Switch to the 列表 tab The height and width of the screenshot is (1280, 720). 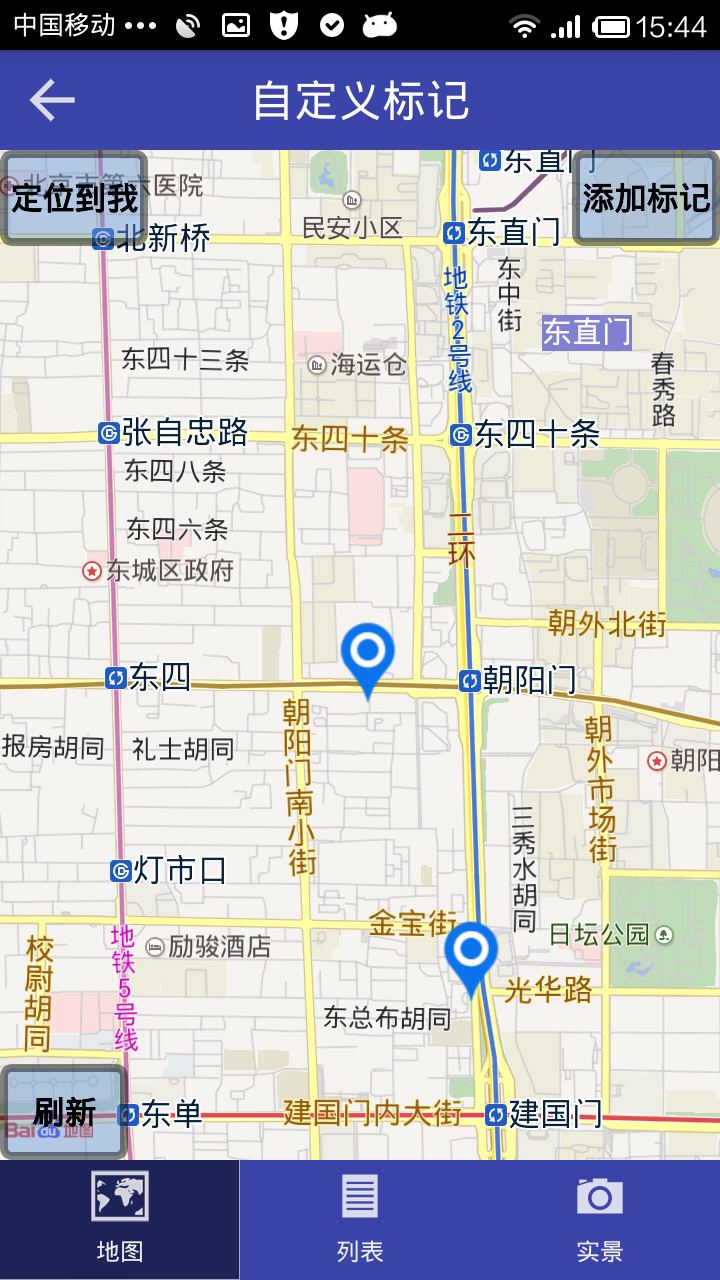click(x=360, y=1220)
